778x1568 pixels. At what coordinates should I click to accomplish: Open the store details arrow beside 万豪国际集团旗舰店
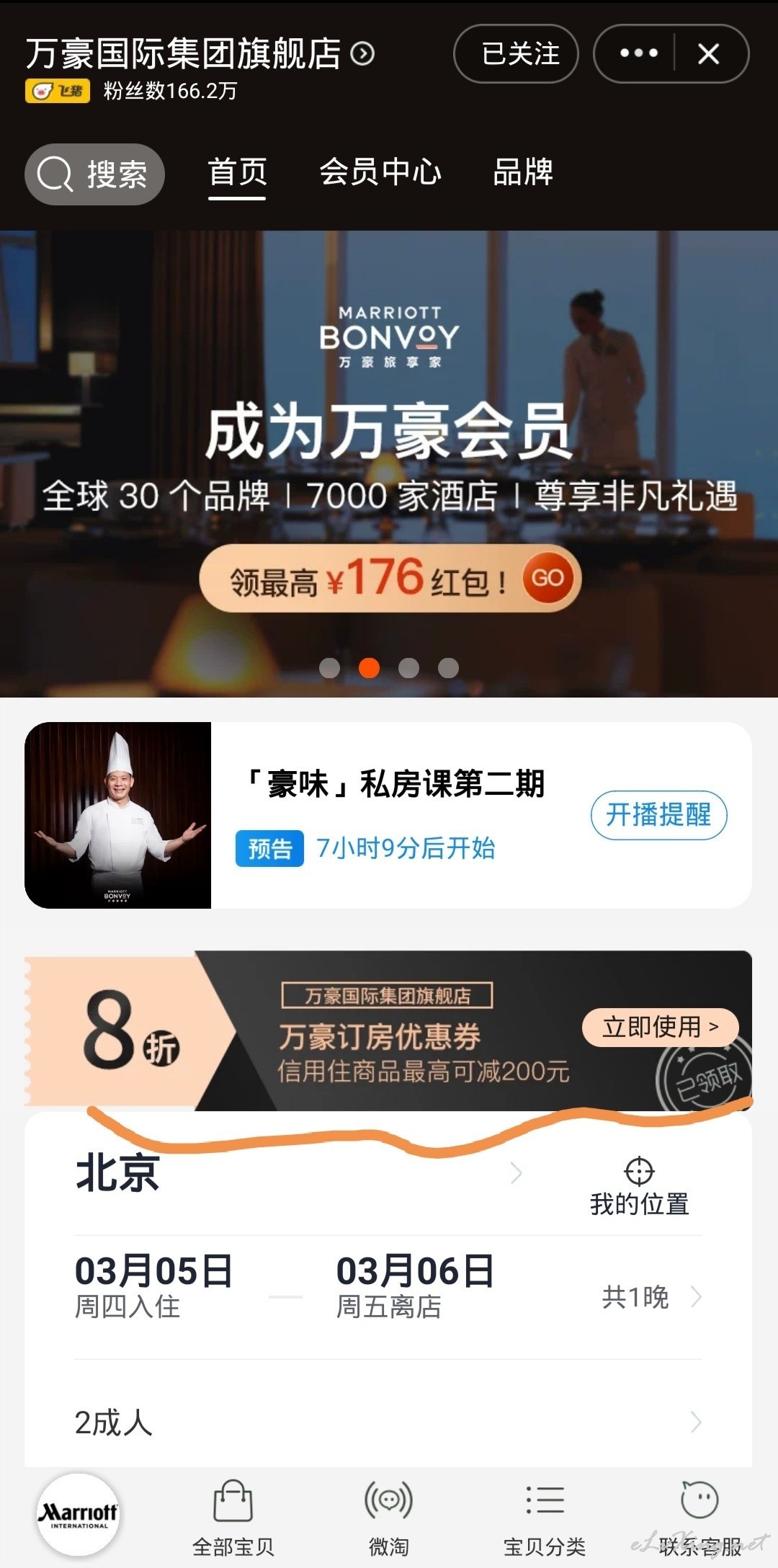click(x=362, y=54)
